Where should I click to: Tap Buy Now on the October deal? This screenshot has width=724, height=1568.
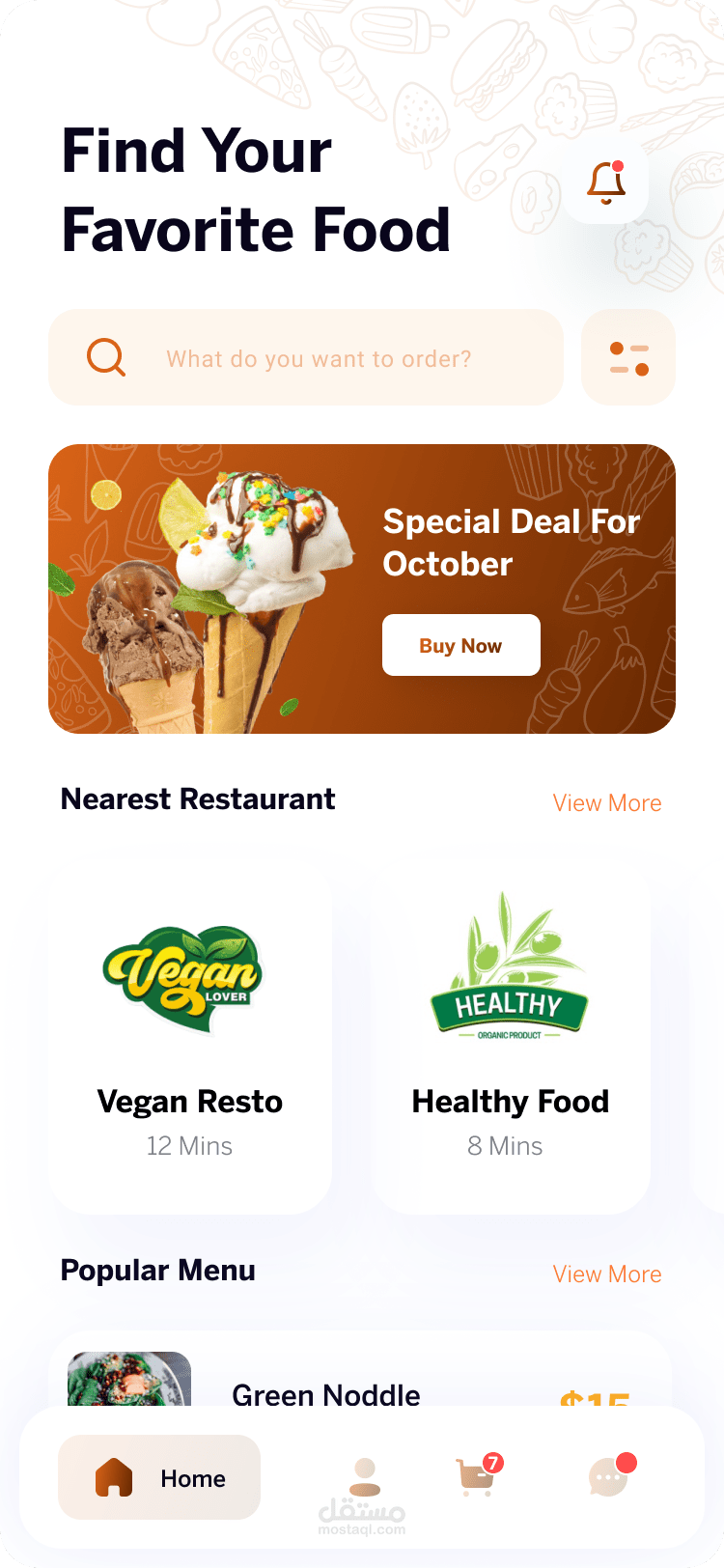[x=460, y=645]
